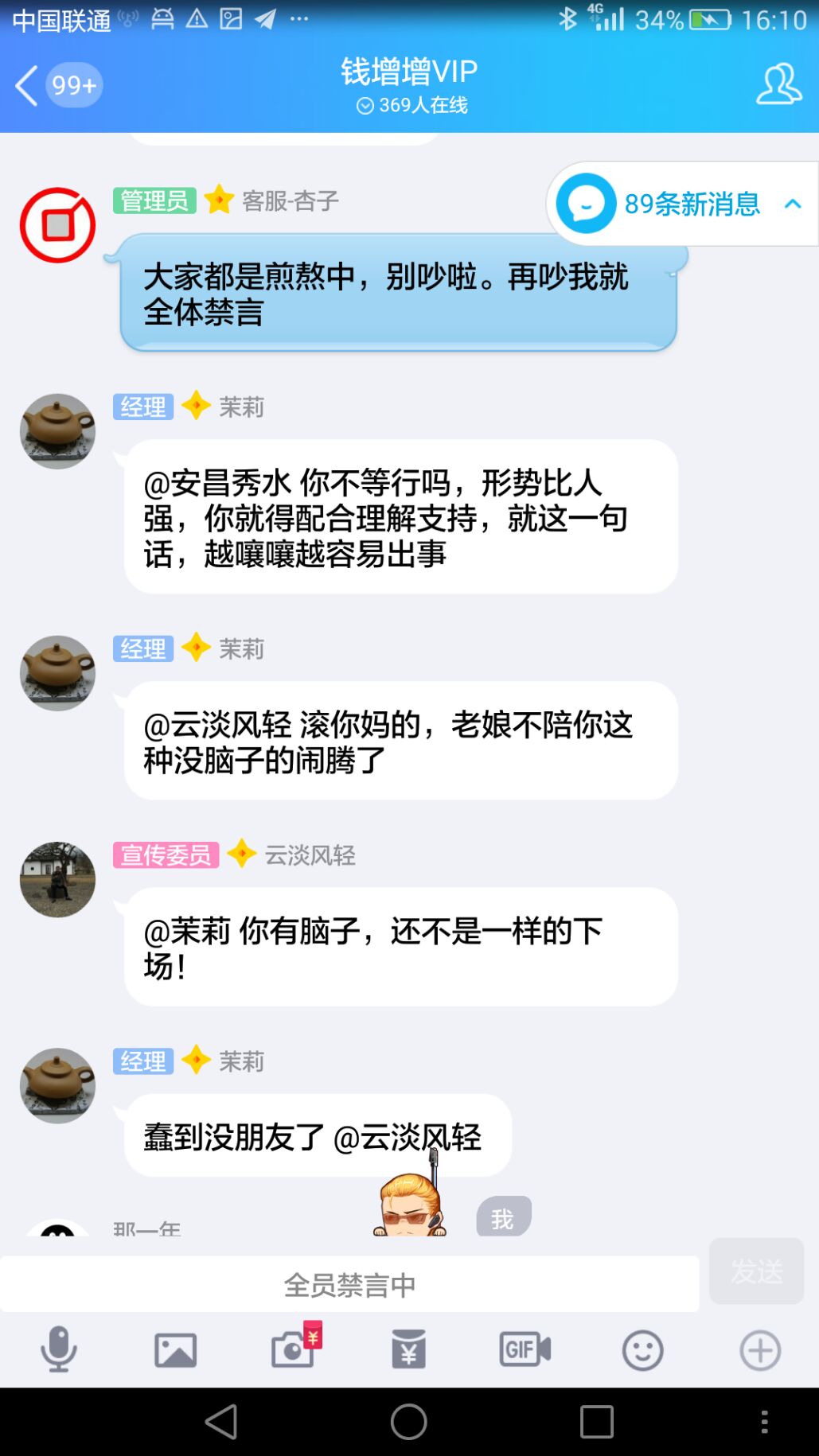Open the GIF video option

(525, 1349)
